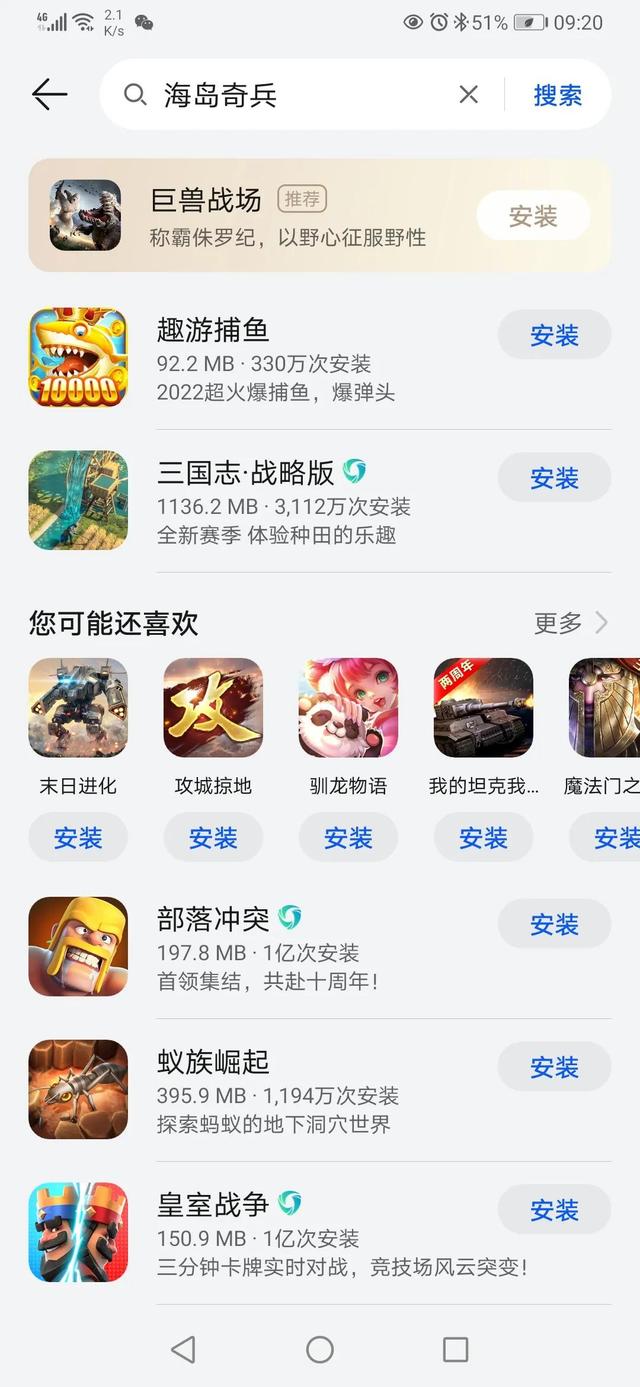640x1387 pixels.
Task: Clear the search text with the X
Action: (x=468, y=95)
